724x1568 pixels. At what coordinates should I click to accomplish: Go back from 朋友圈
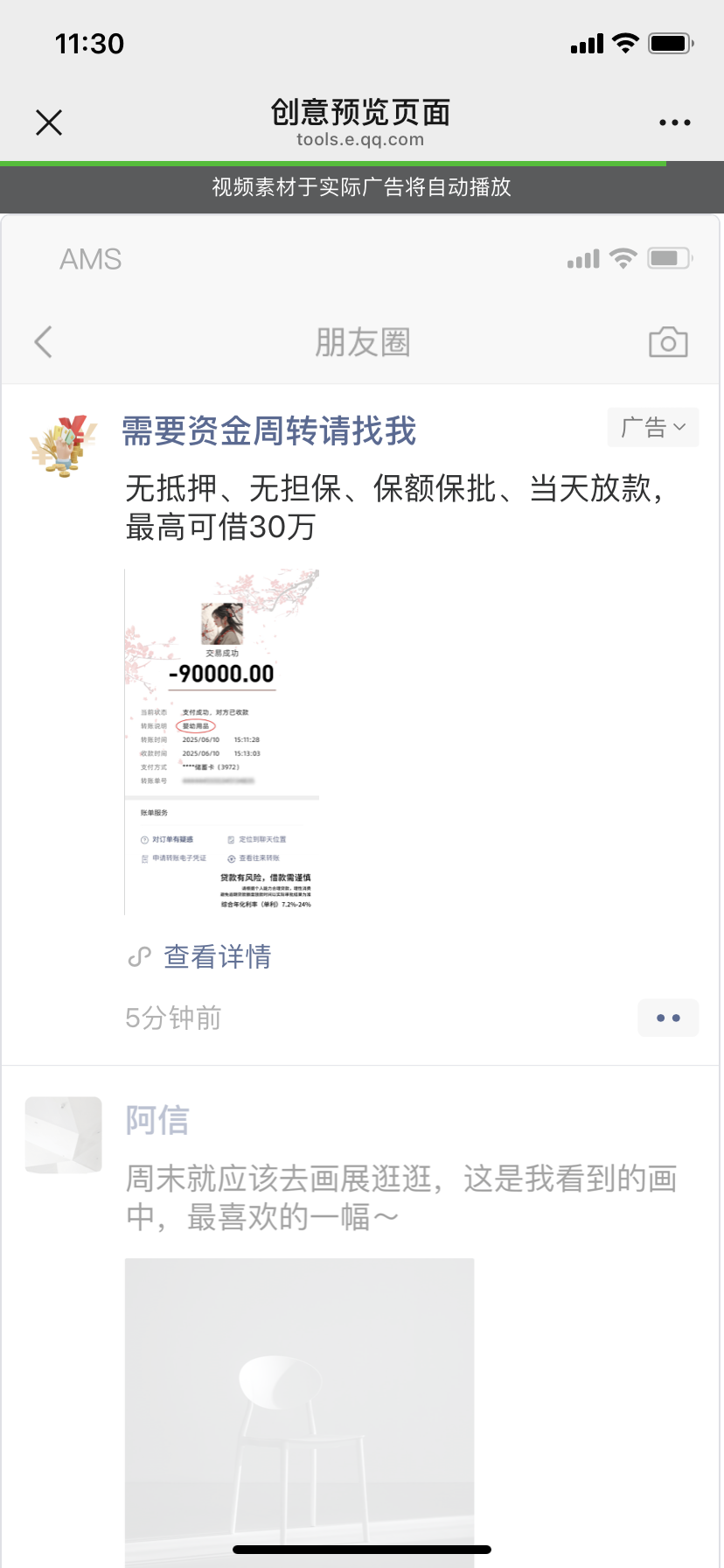pyautogui.click(x=44, y=342)
